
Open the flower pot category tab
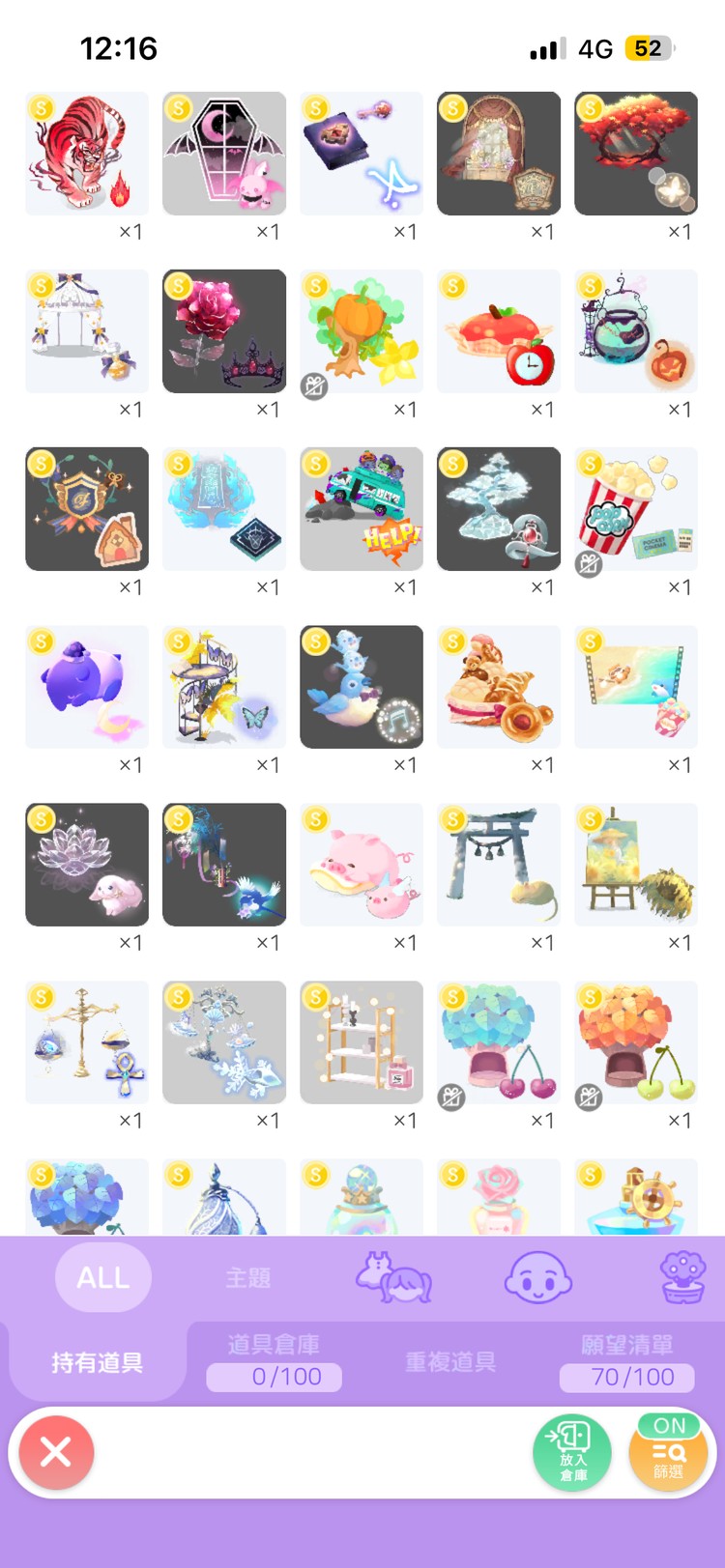tap(682, 1277)
